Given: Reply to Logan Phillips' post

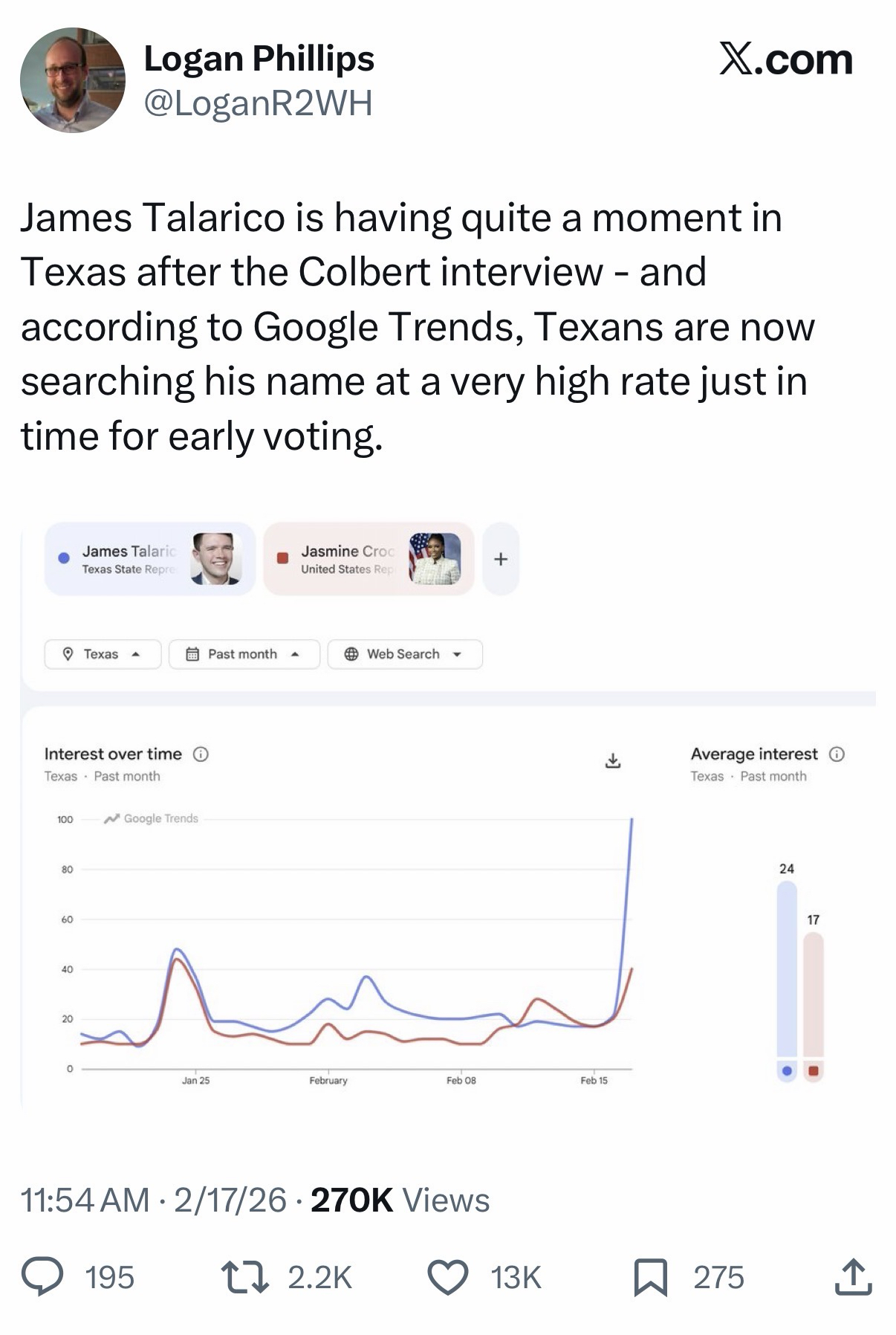Looking at the screenshot, I should point(42,1277).
